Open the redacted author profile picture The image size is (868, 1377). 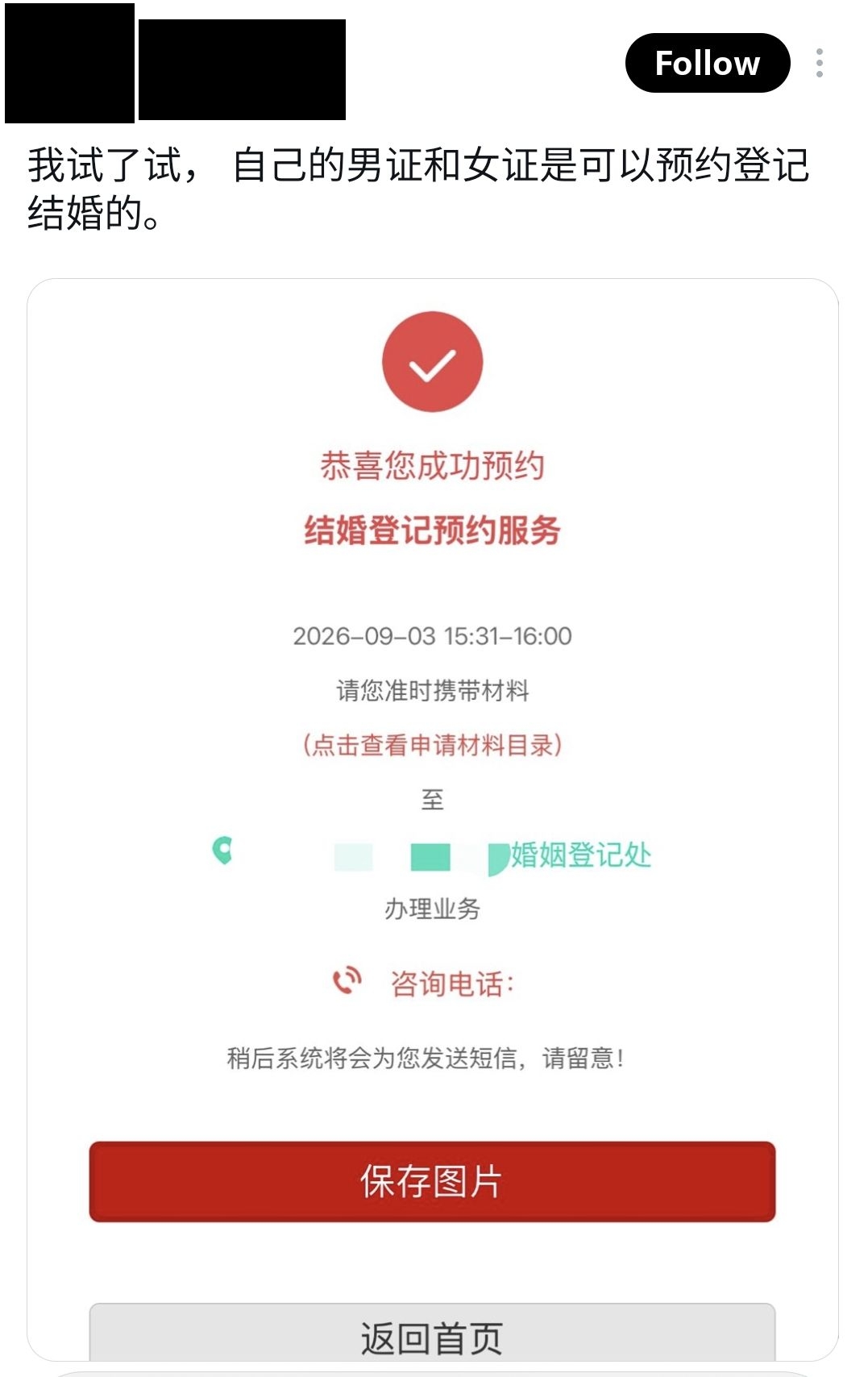(x=69, y=63)
